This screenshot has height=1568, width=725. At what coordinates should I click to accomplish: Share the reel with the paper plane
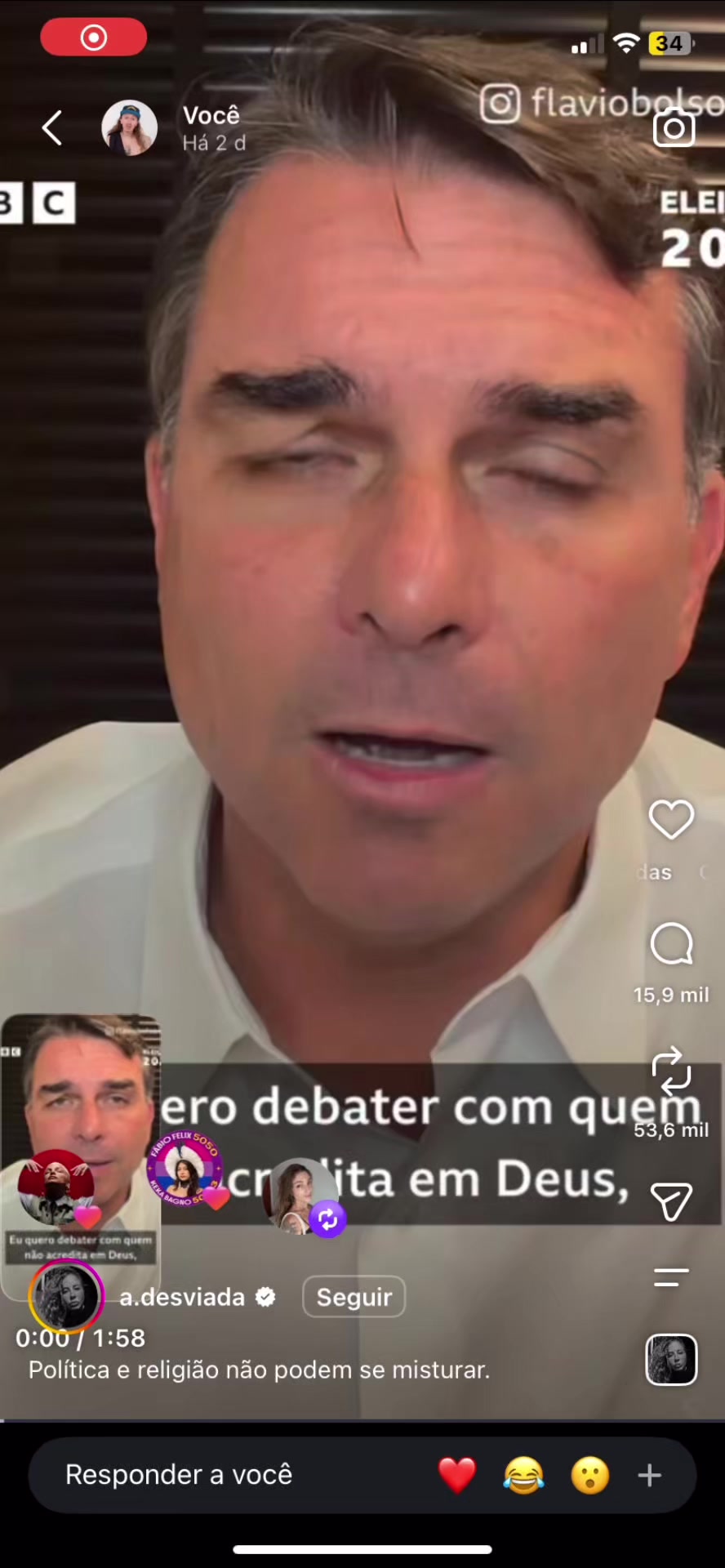pos(671,1201)
